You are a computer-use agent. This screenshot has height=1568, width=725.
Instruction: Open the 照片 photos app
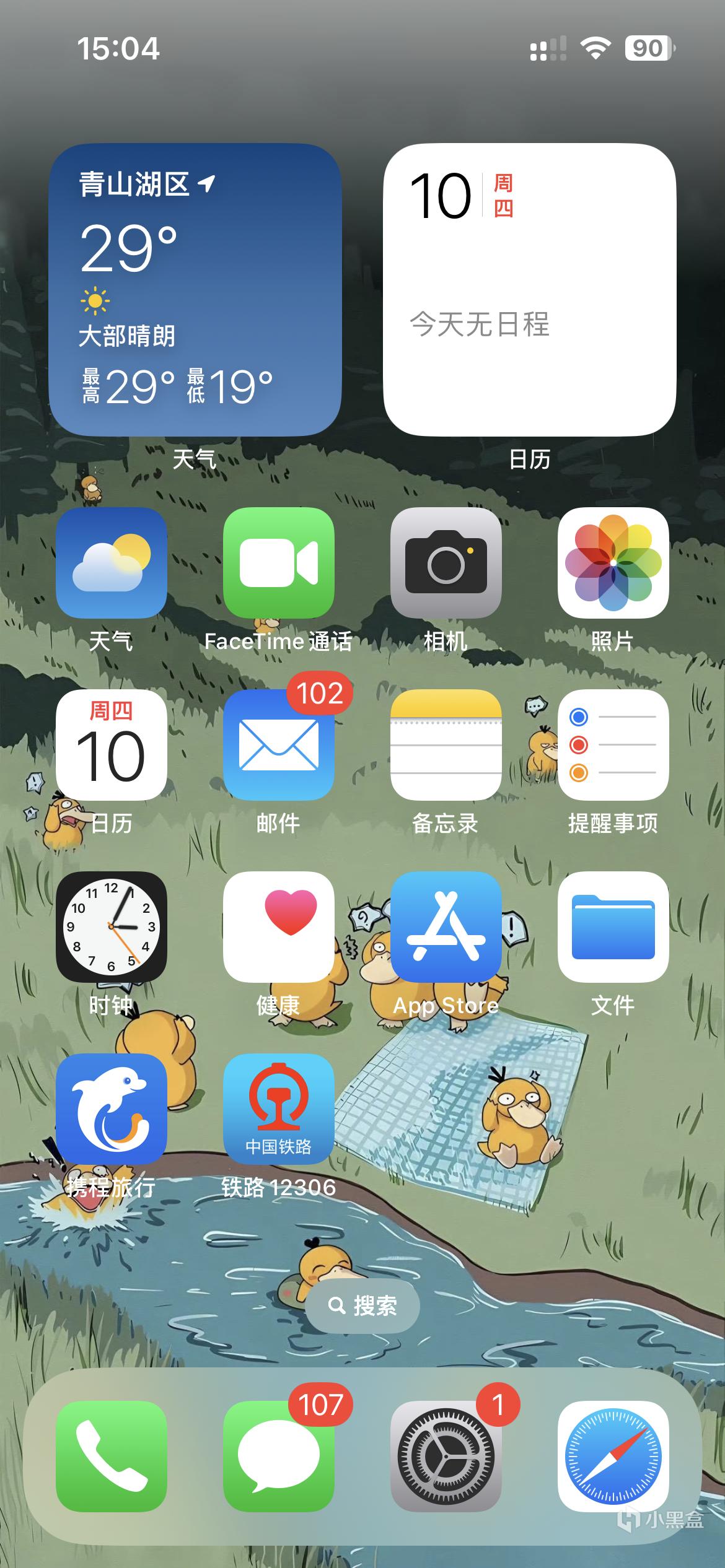tap(613, 563)
